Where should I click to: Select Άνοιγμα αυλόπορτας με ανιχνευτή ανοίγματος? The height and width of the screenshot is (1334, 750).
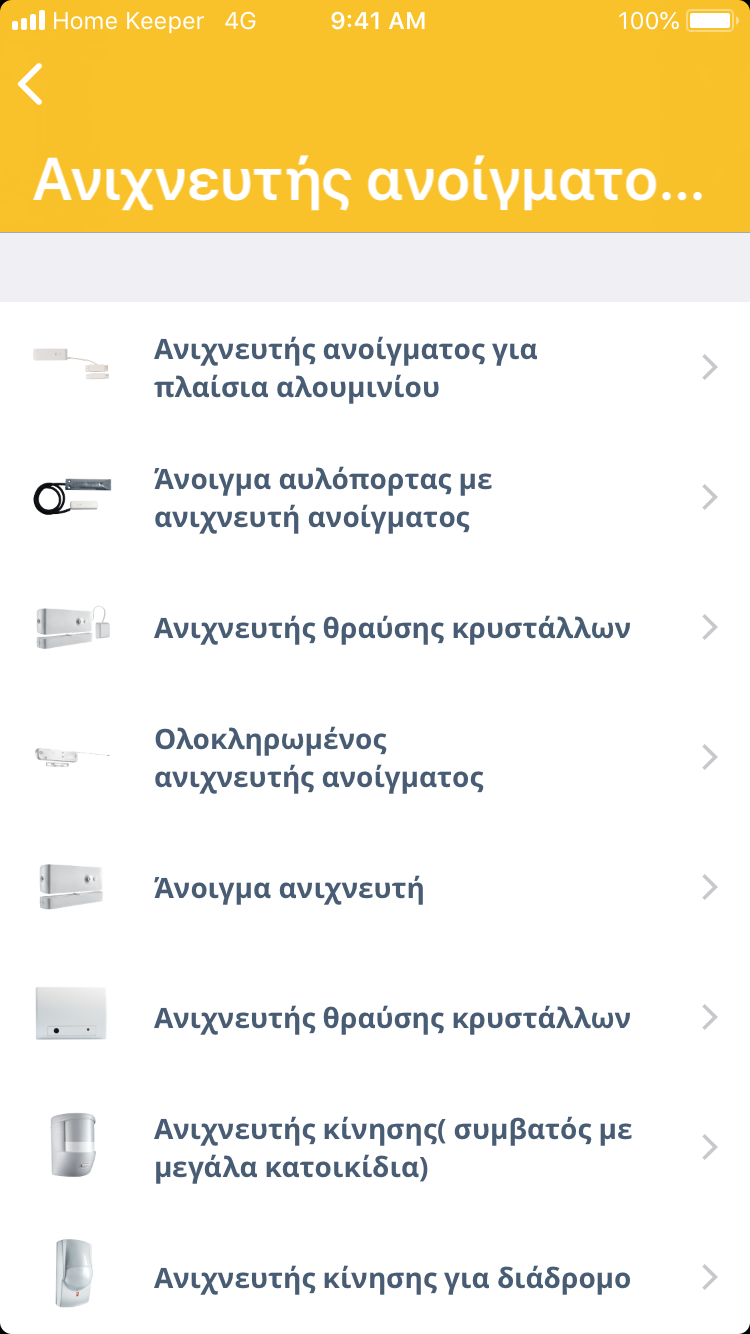(374, 498)
